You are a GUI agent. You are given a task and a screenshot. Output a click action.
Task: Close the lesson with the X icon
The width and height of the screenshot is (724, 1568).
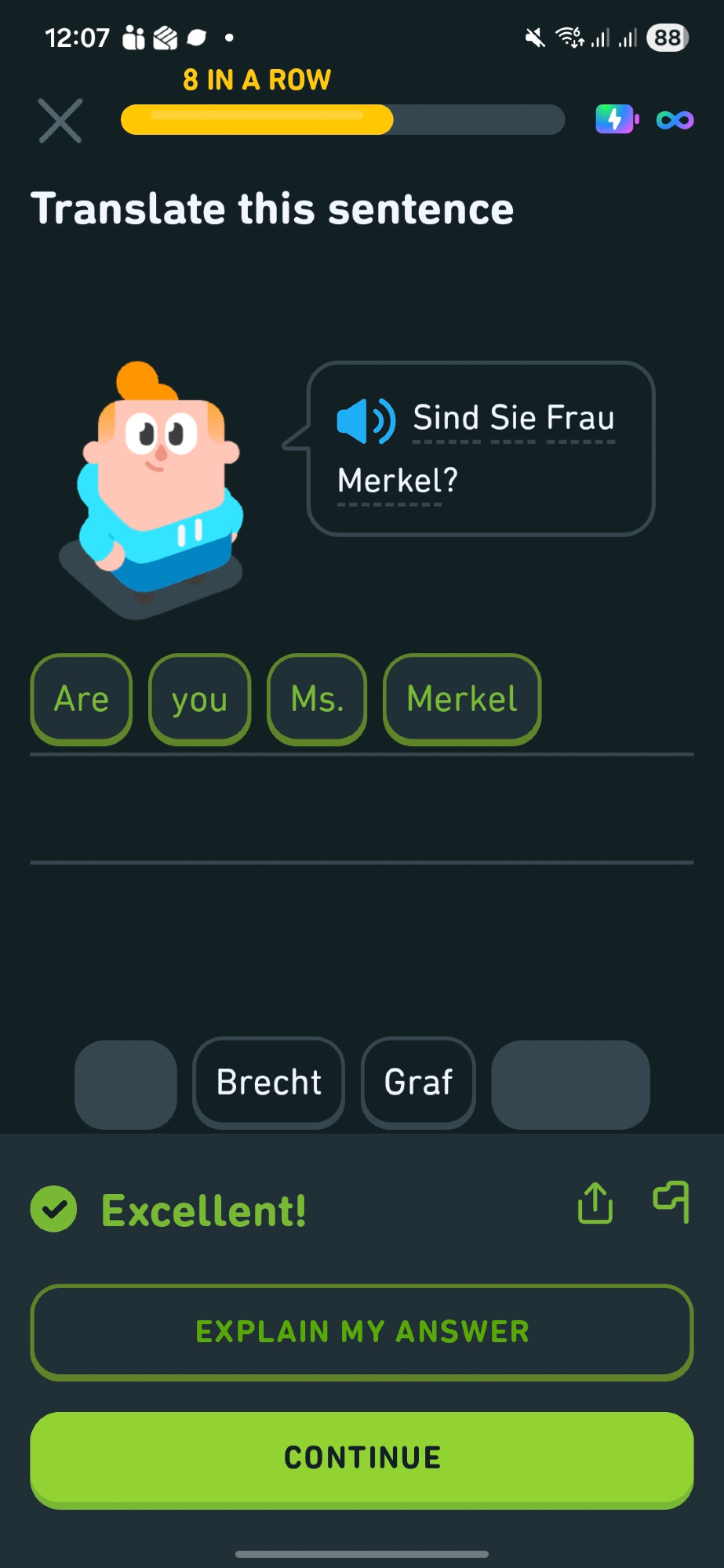click(x=60, y=121)
